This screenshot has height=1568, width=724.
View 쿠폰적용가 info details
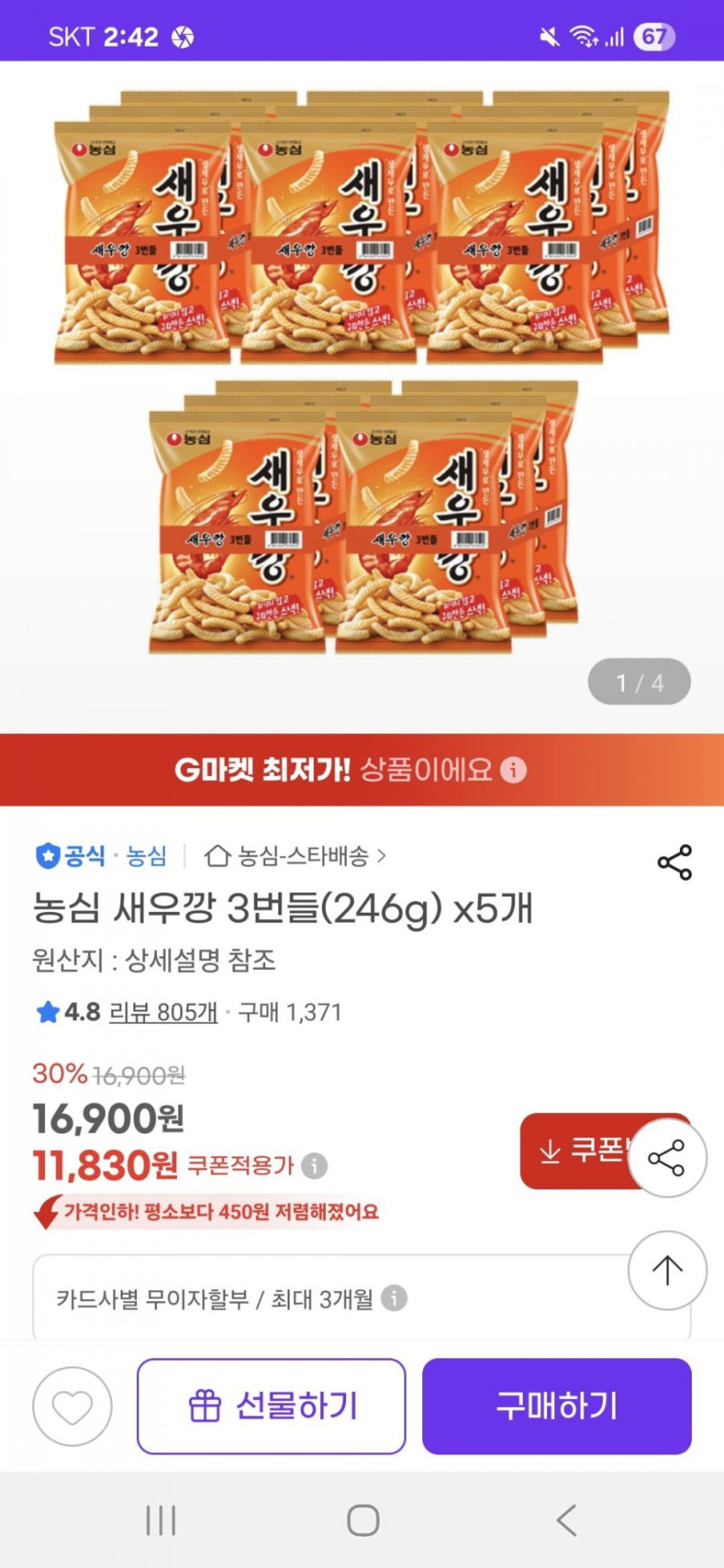[314, 1166]
